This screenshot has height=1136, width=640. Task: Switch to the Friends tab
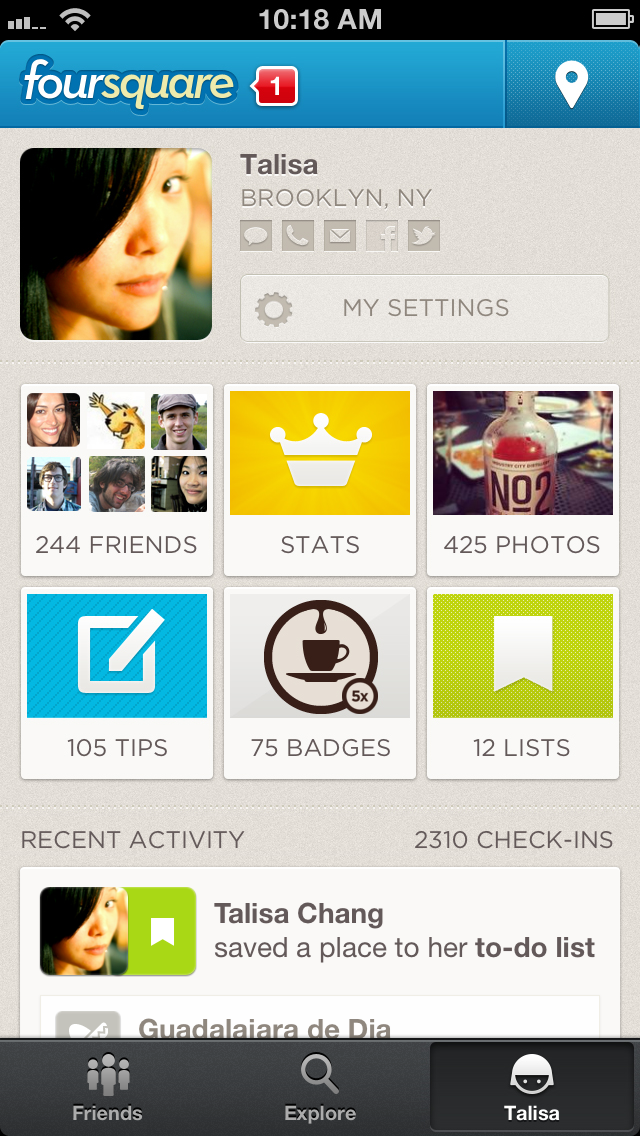(x=107, y=1088)
